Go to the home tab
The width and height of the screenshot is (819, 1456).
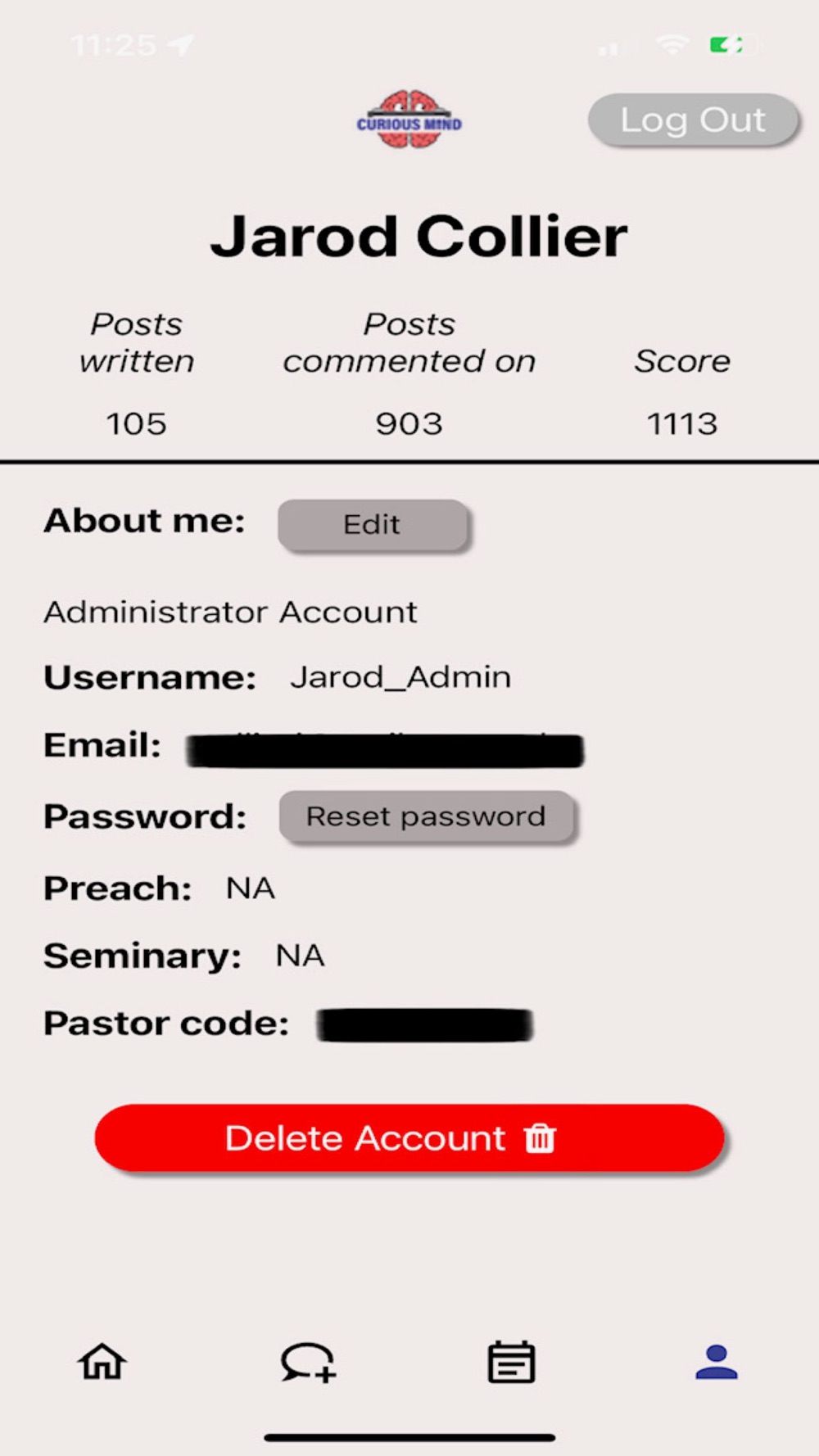[102, 1362]
